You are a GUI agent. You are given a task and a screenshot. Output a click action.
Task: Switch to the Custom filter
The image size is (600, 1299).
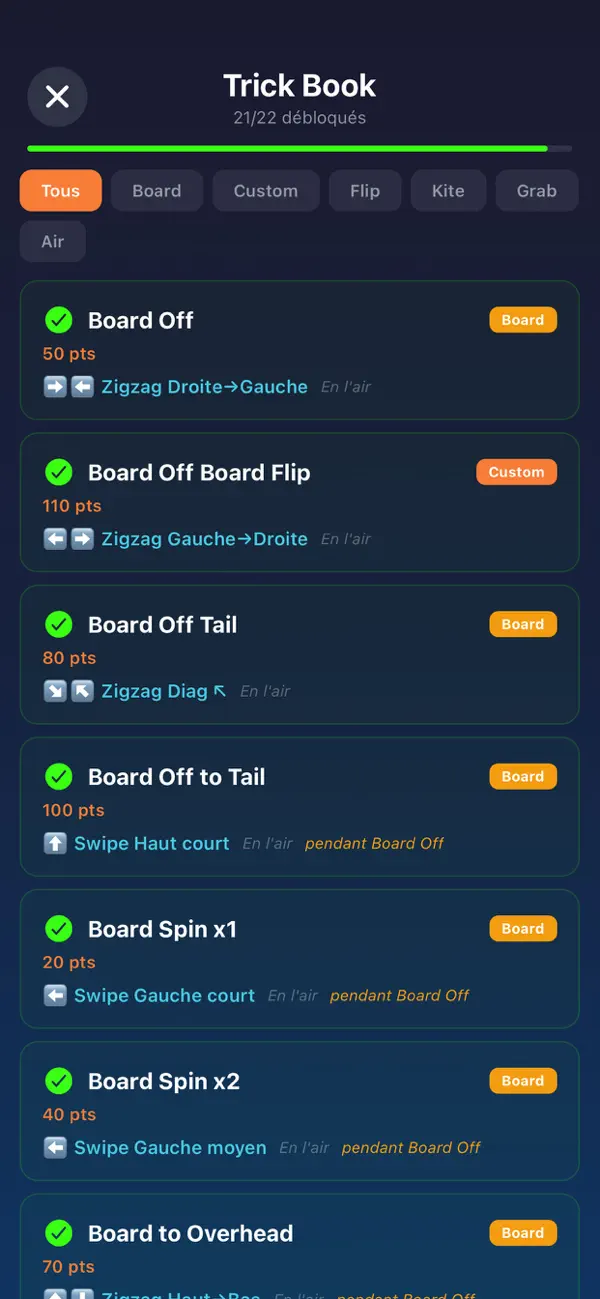[266, 191]
